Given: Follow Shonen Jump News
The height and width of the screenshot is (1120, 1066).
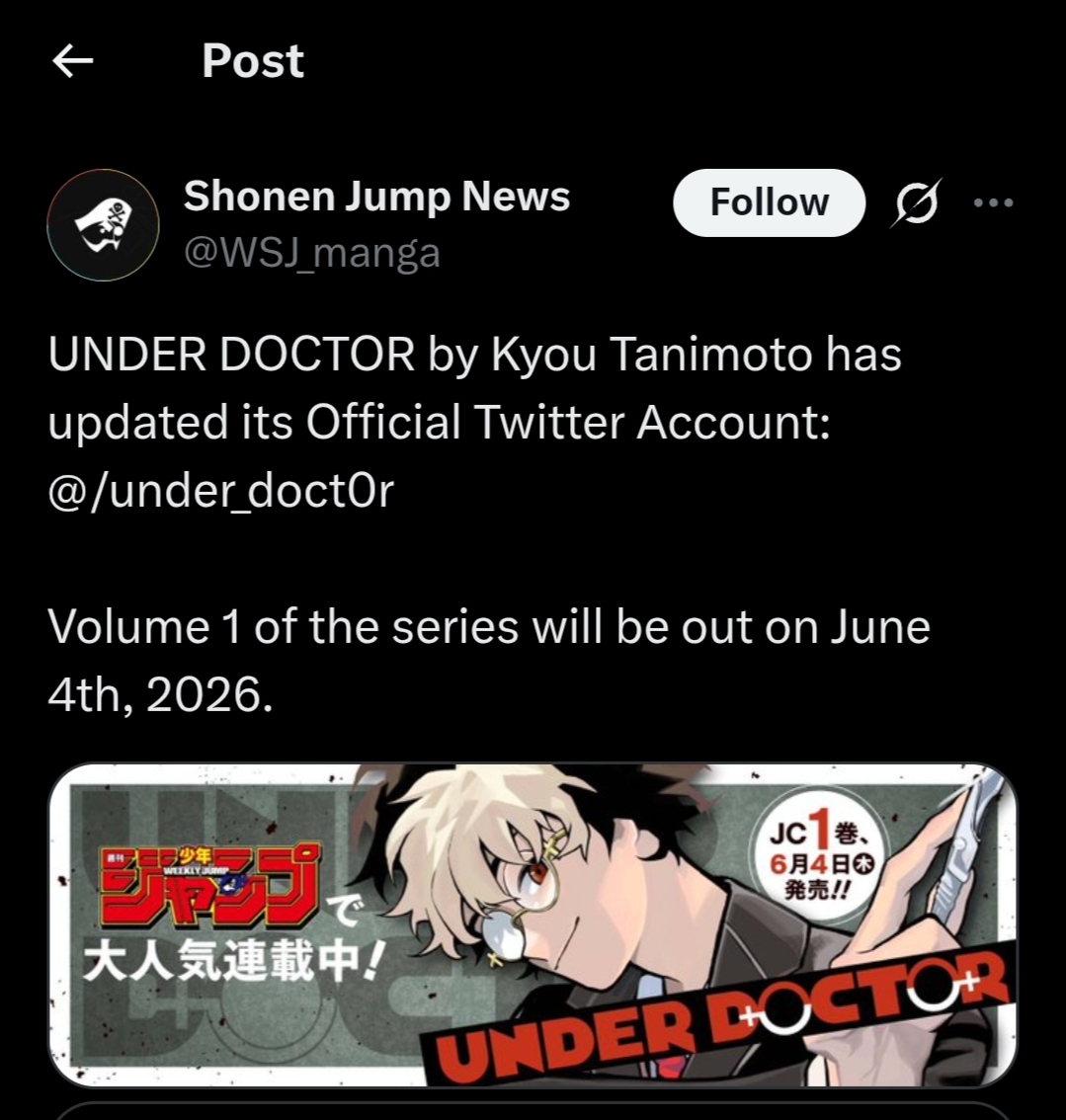Looking at the screenshot, I should (x=769, y=202).
